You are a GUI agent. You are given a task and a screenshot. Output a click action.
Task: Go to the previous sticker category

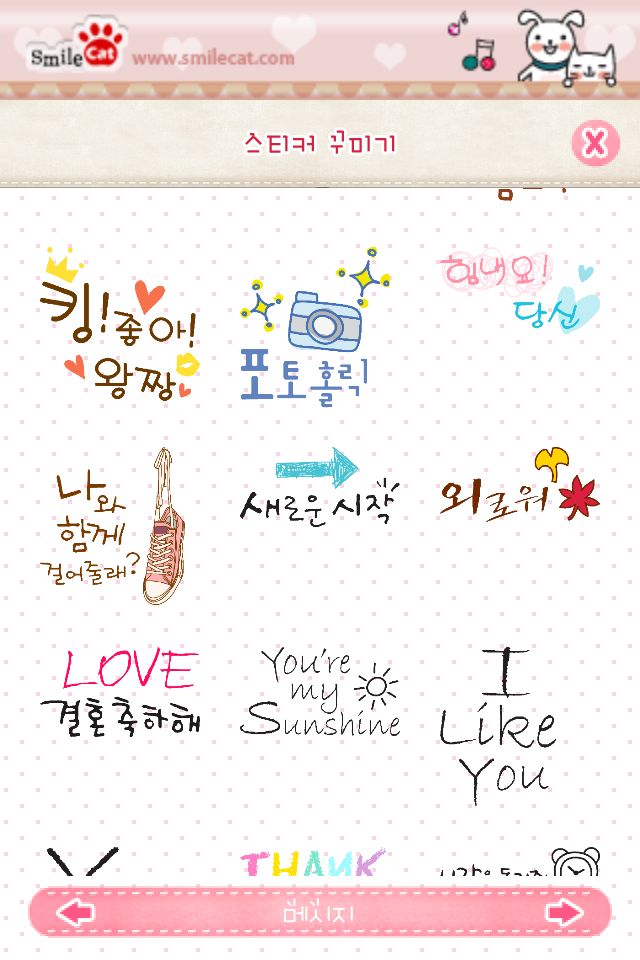click(x=76, y=912)
